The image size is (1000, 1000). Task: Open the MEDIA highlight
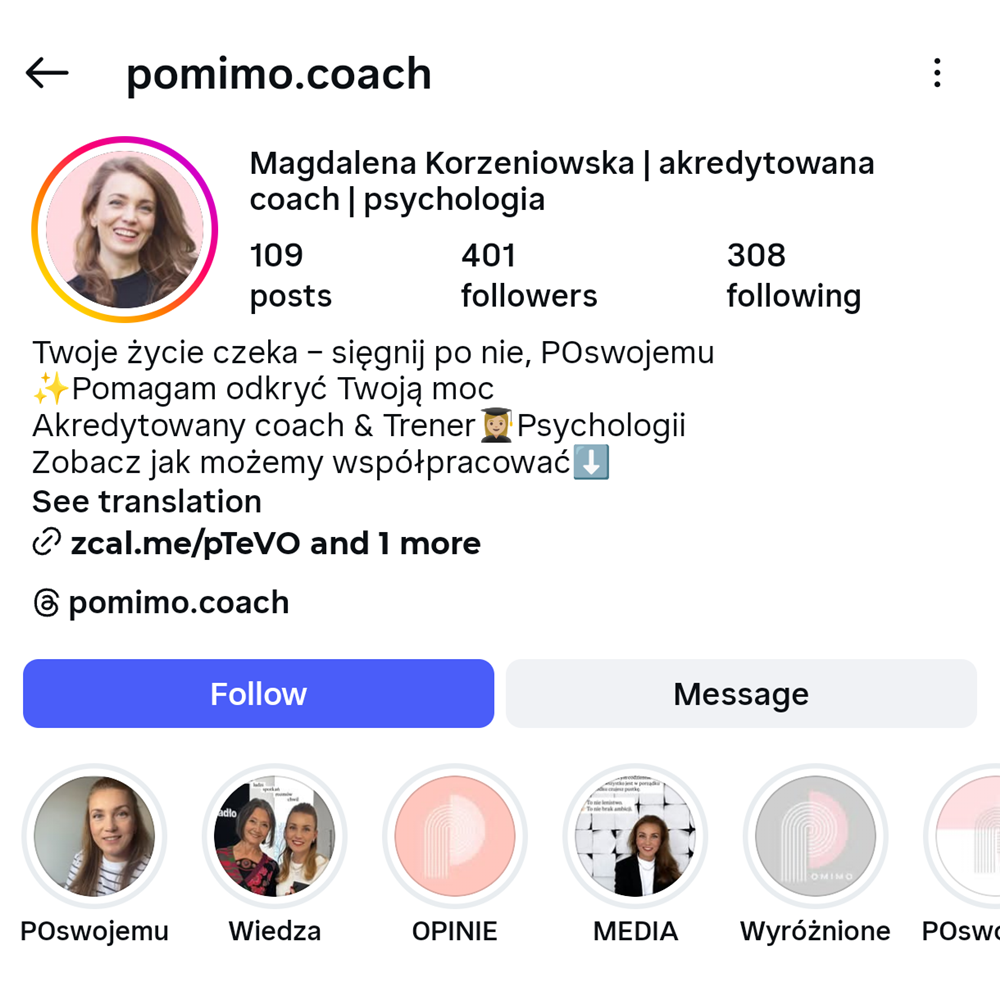point(635,836)
